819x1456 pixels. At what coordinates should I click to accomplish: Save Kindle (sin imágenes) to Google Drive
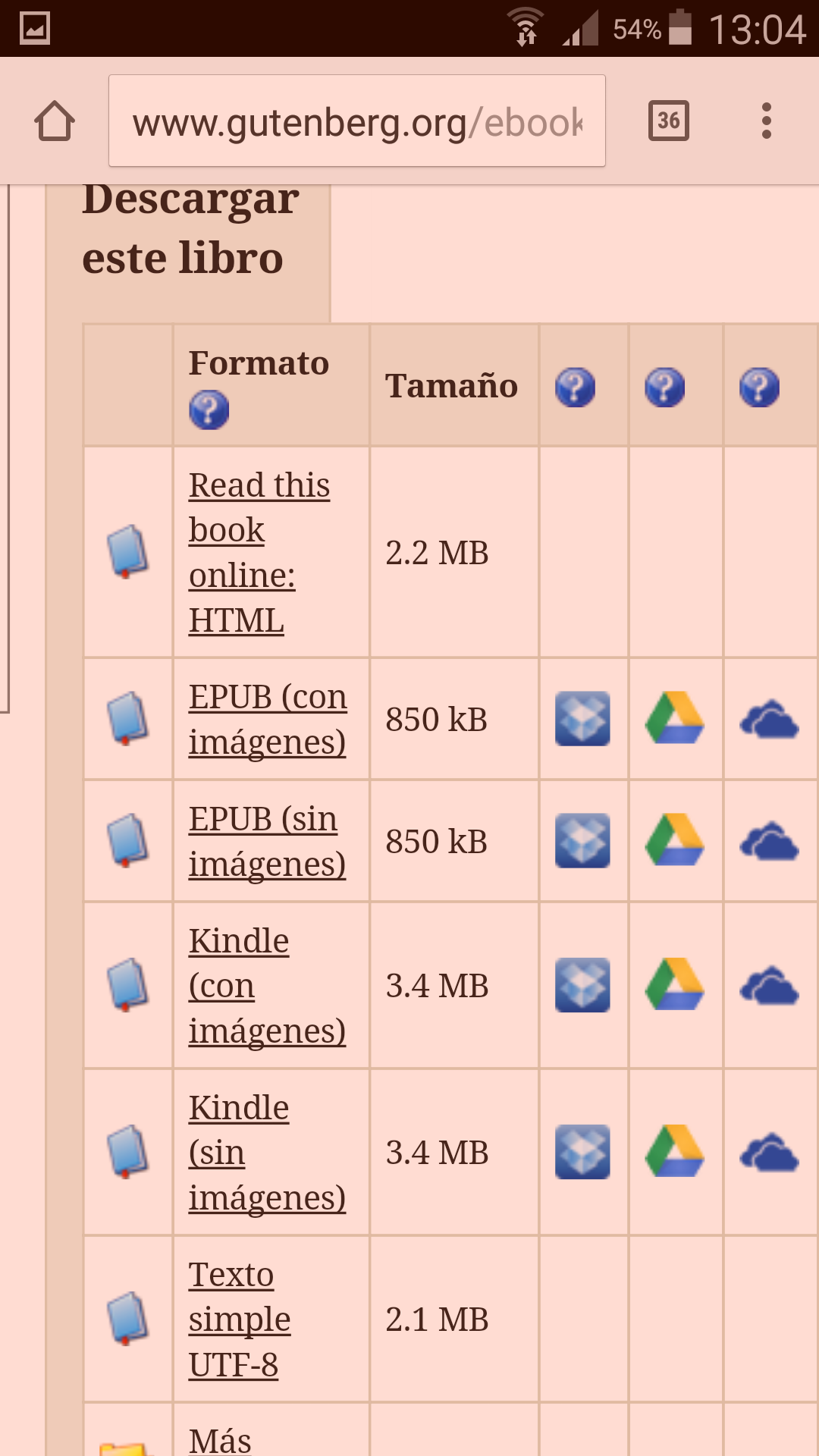click(674, 1151)
